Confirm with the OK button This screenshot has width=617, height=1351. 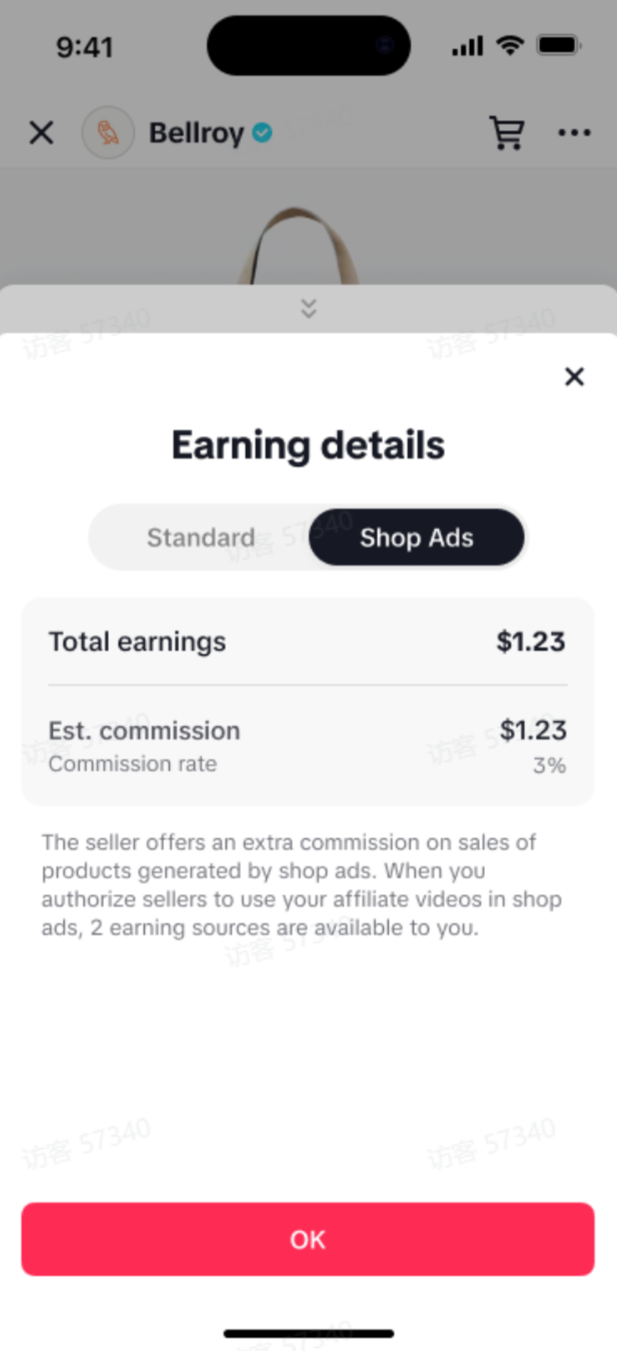(308, 1239)
